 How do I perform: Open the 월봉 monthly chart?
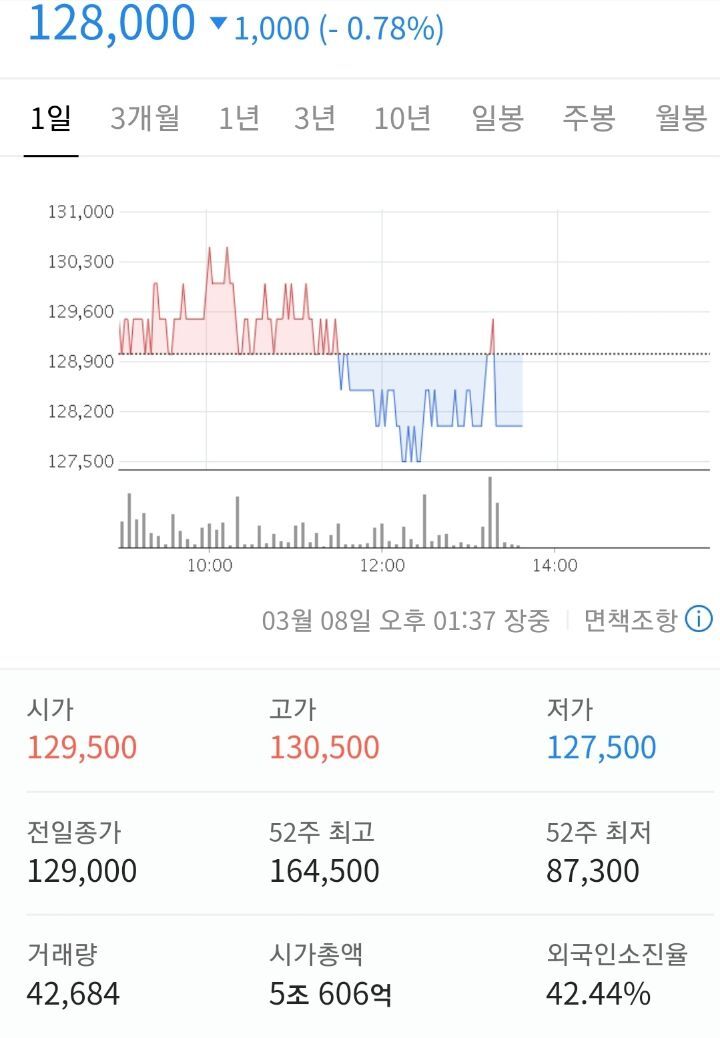(680, 117)
